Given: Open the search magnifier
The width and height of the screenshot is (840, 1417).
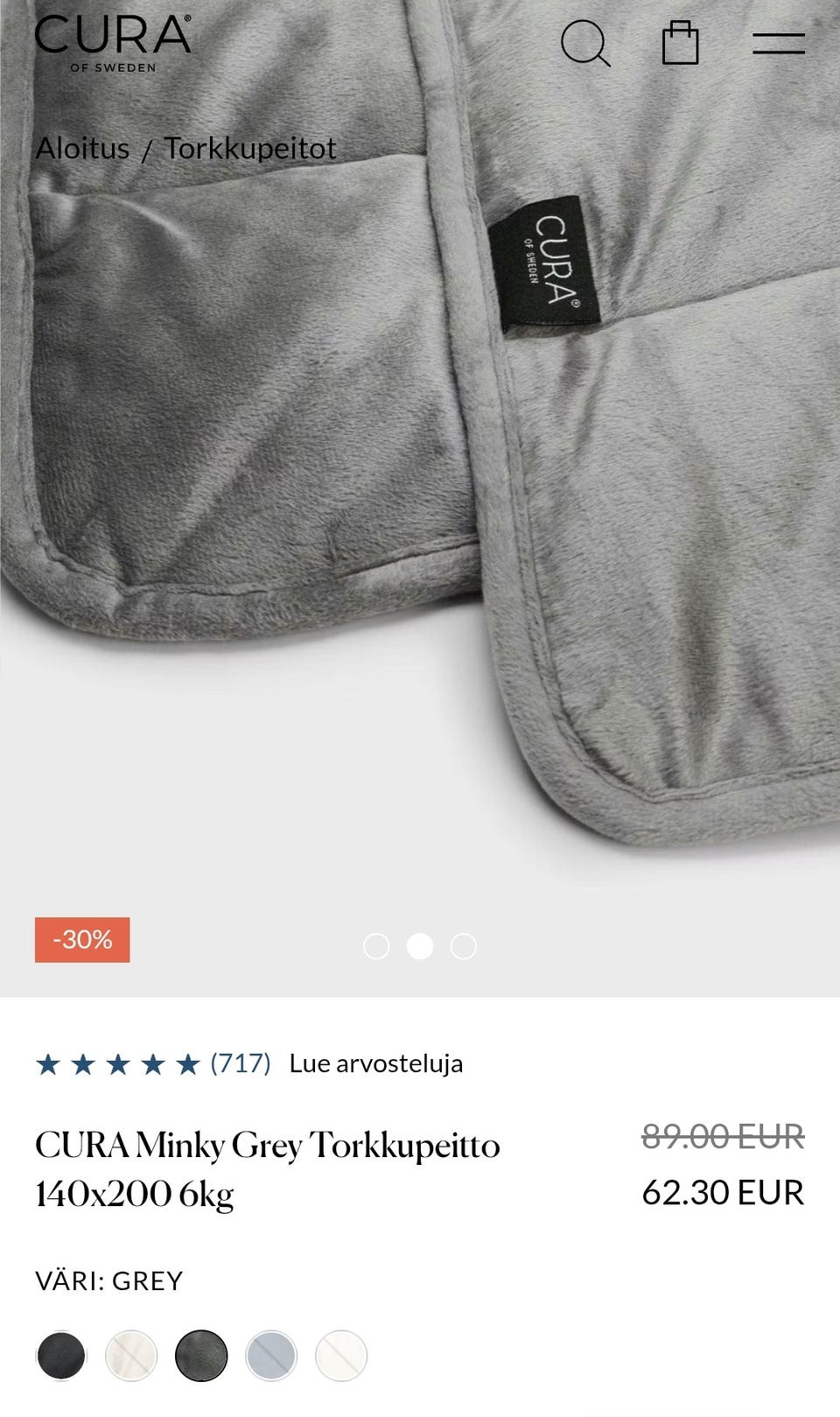Looking at the screenshot, I should (584, 44).
